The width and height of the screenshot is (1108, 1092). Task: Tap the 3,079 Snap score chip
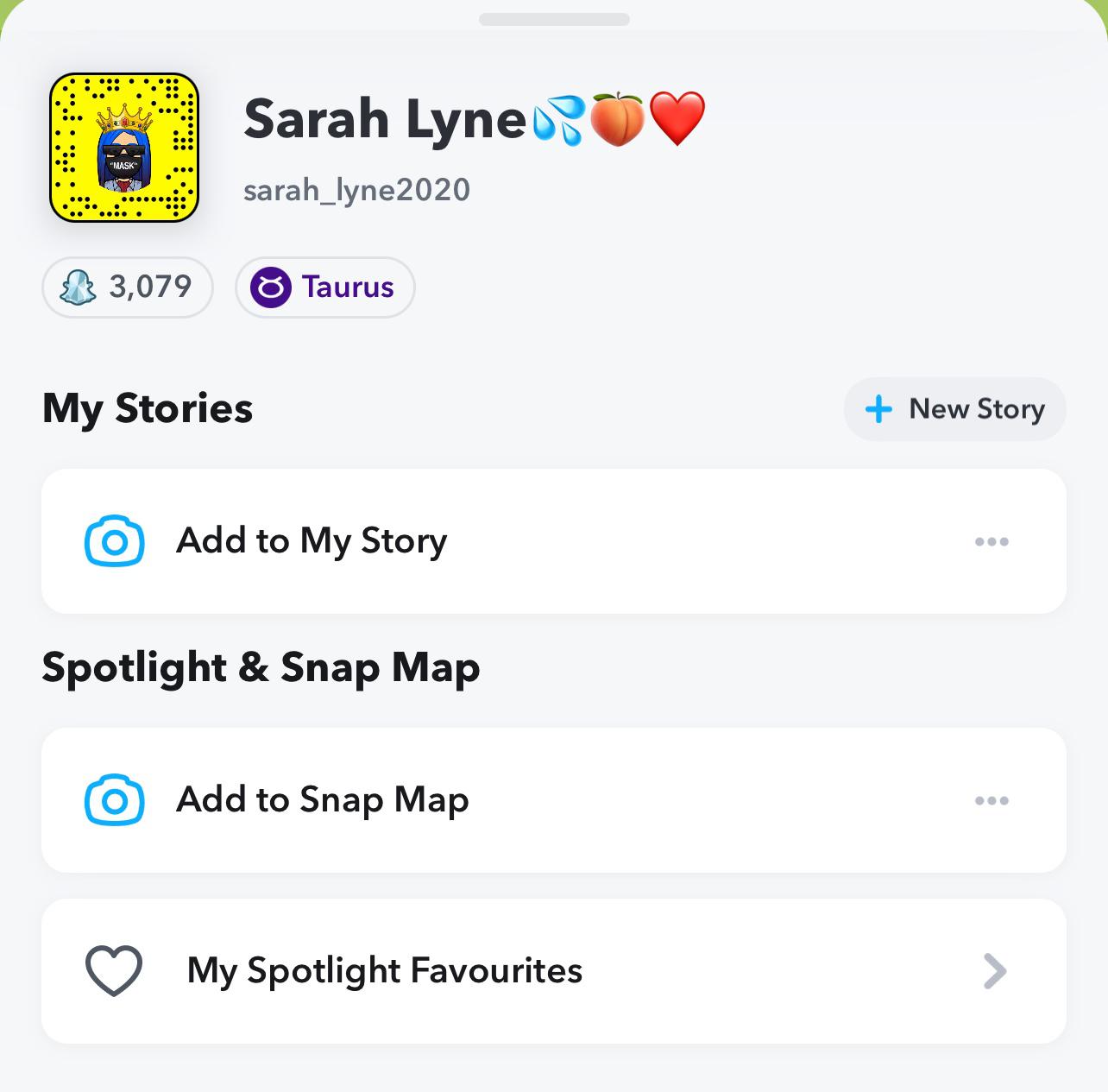(x=128, y=287)
